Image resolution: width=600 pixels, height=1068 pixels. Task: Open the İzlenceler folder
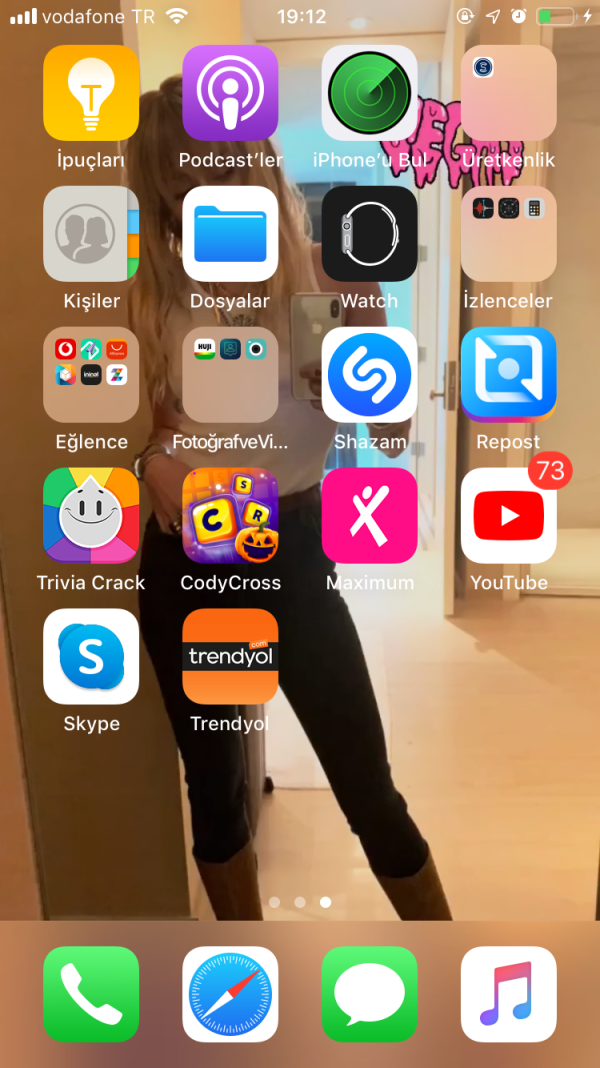508,234
